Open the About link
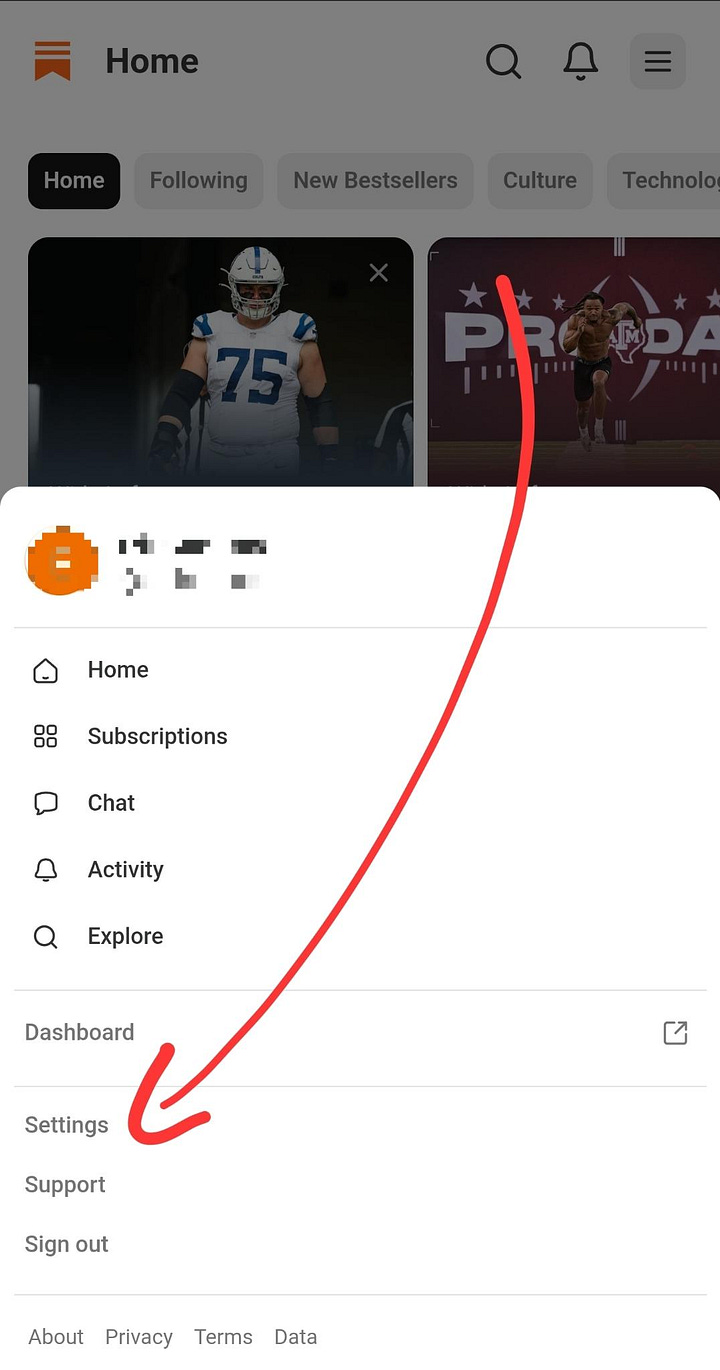The width and height of the screenshot is (720, 1370). coord(56,1337)
